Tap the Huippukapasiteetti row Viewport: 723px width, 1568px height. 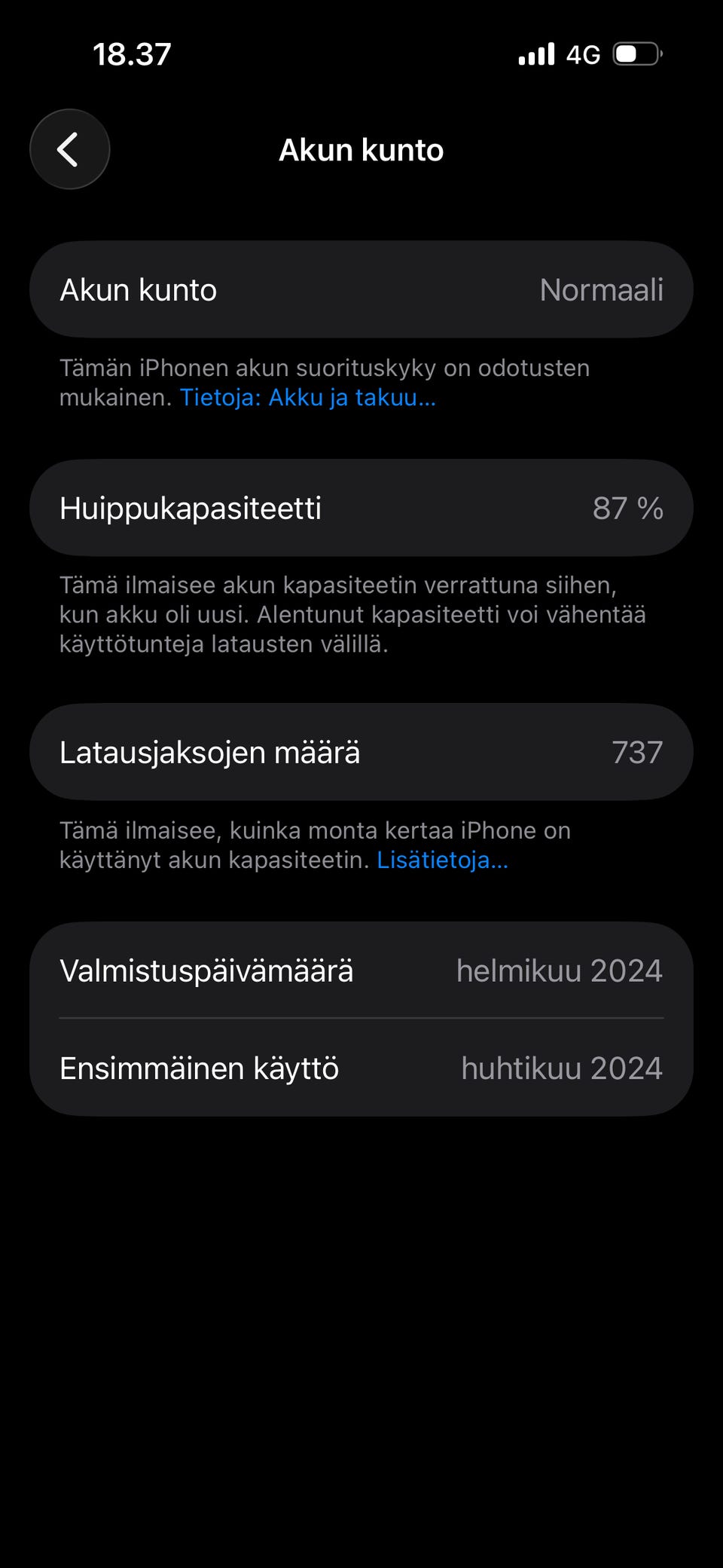(x=361, y=507)
